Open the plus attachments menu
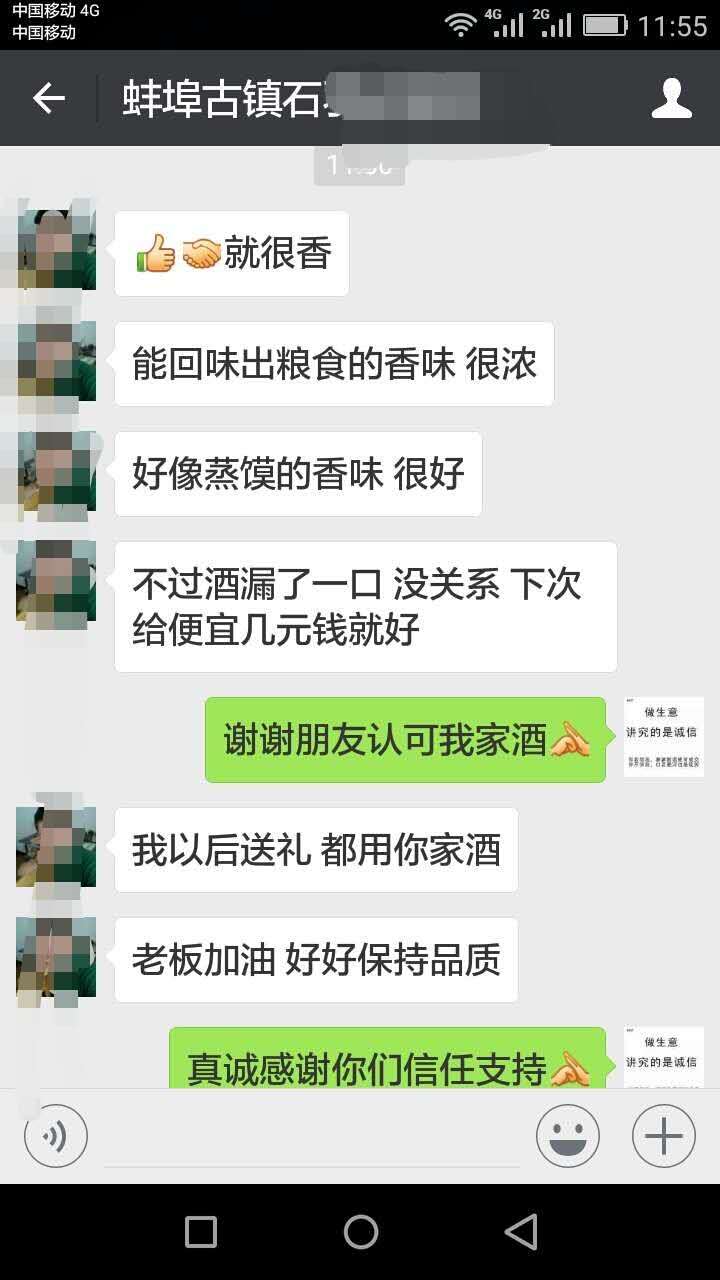 pos(663,1136)
